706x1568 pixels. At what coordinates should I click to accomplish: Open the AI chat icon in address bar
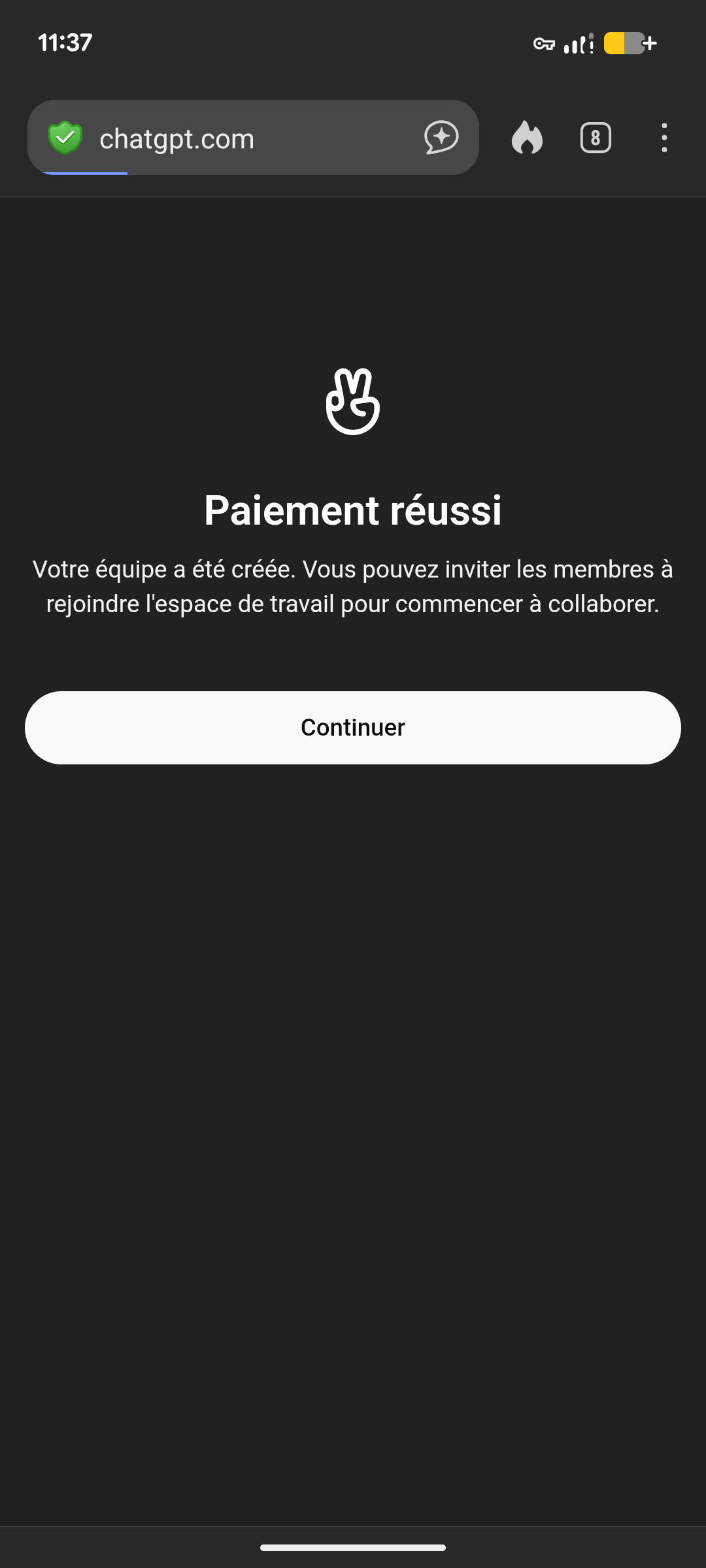coord(441,138)
